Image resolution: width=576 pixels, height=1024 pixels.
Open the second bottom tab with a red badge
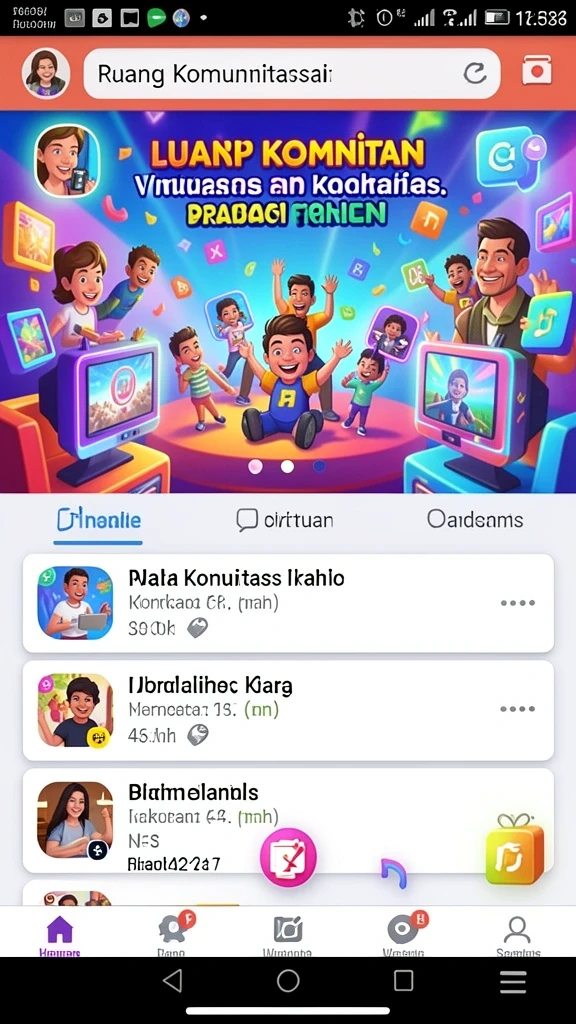[x=175, y=933]
